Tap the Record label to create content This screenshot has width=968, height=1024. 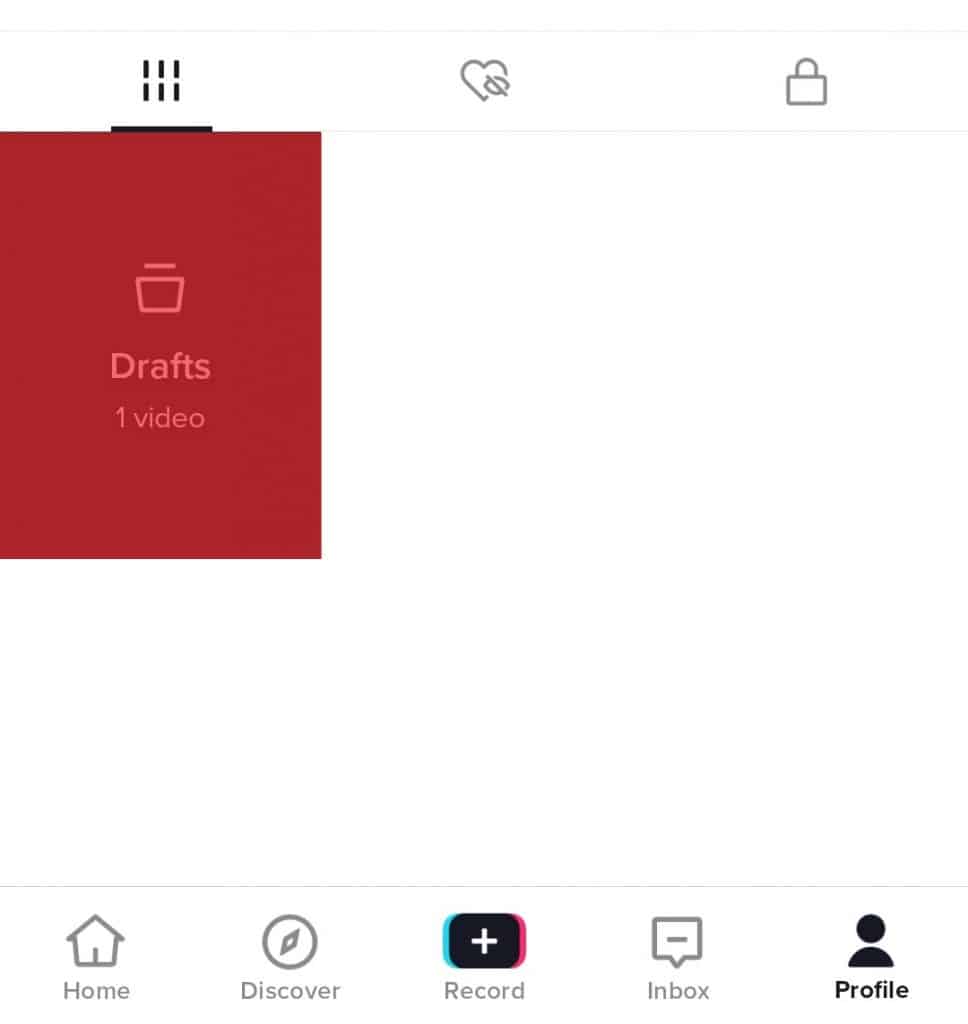coord(484,990)
